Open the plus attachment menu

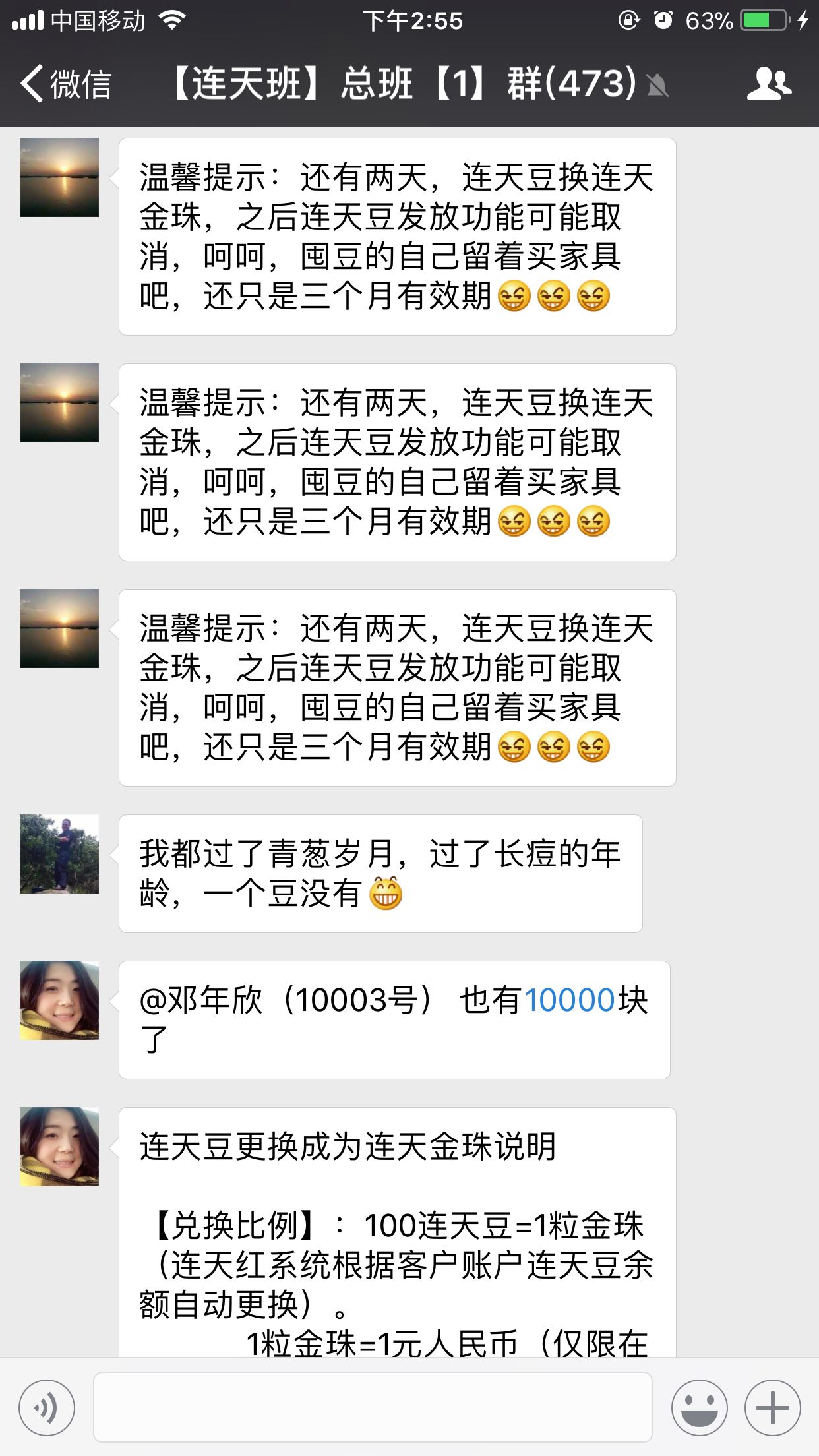click(773, 1408)
